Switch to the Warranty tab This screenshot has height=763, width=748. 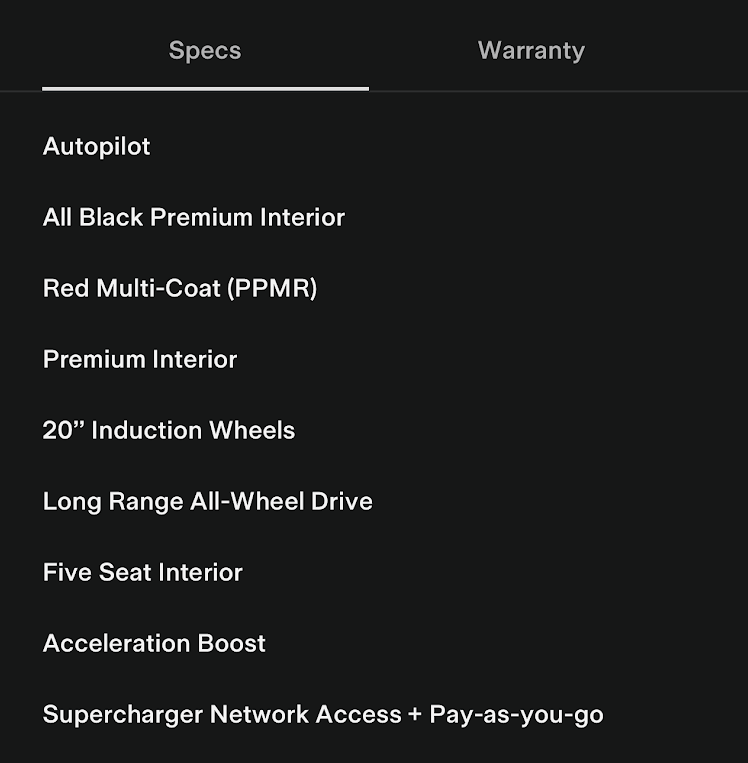531,51
